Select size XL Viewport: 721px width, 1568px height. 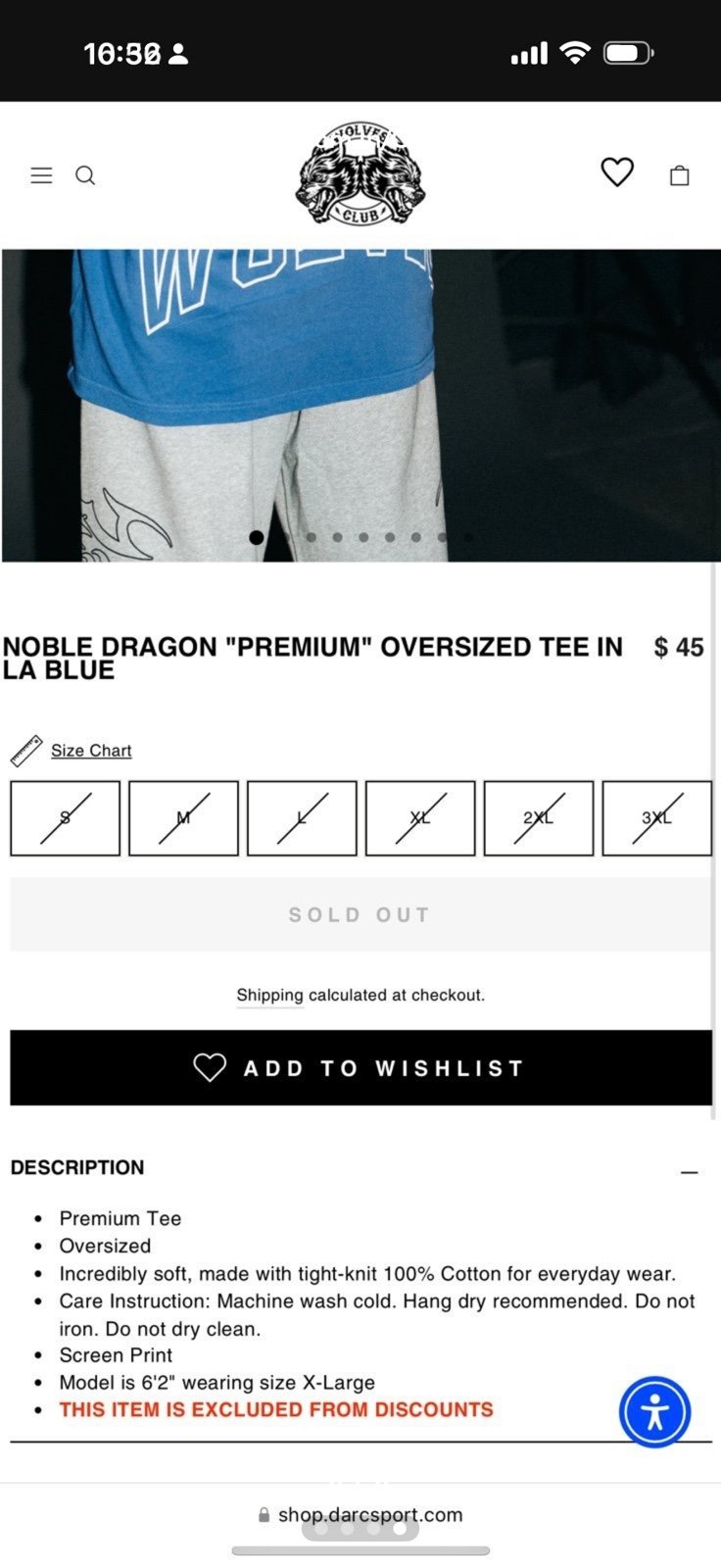coord(420,818)
